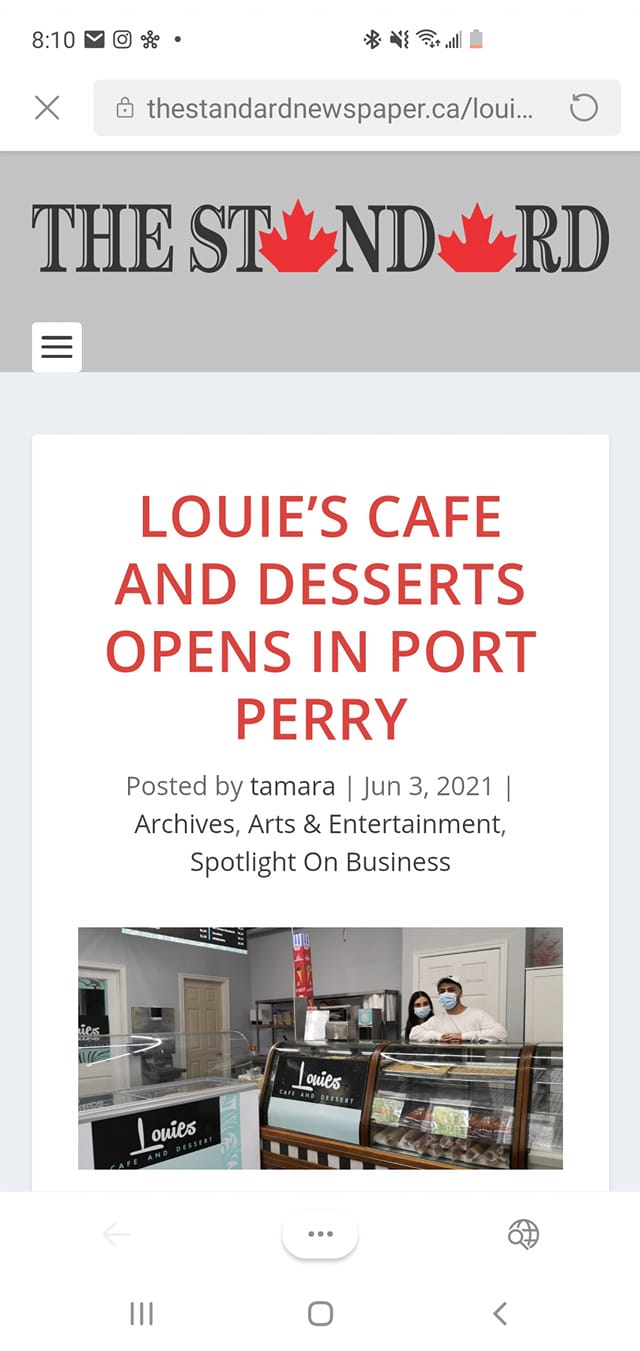
Task: Open the hamburger site menu
Action: (57, 347)
